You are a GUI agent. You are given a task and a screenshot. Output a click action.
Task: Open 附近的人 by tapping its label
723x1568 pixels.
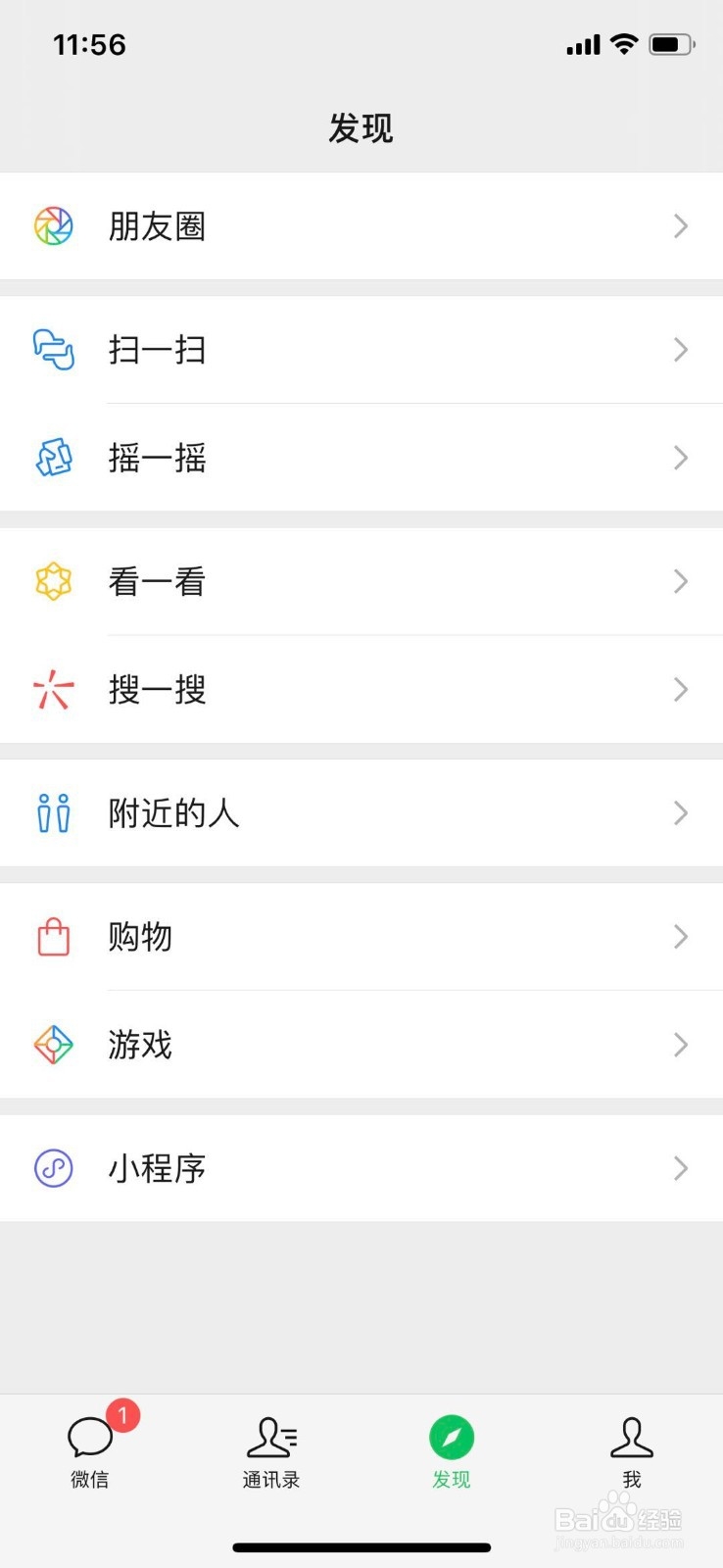click(174, 812)
